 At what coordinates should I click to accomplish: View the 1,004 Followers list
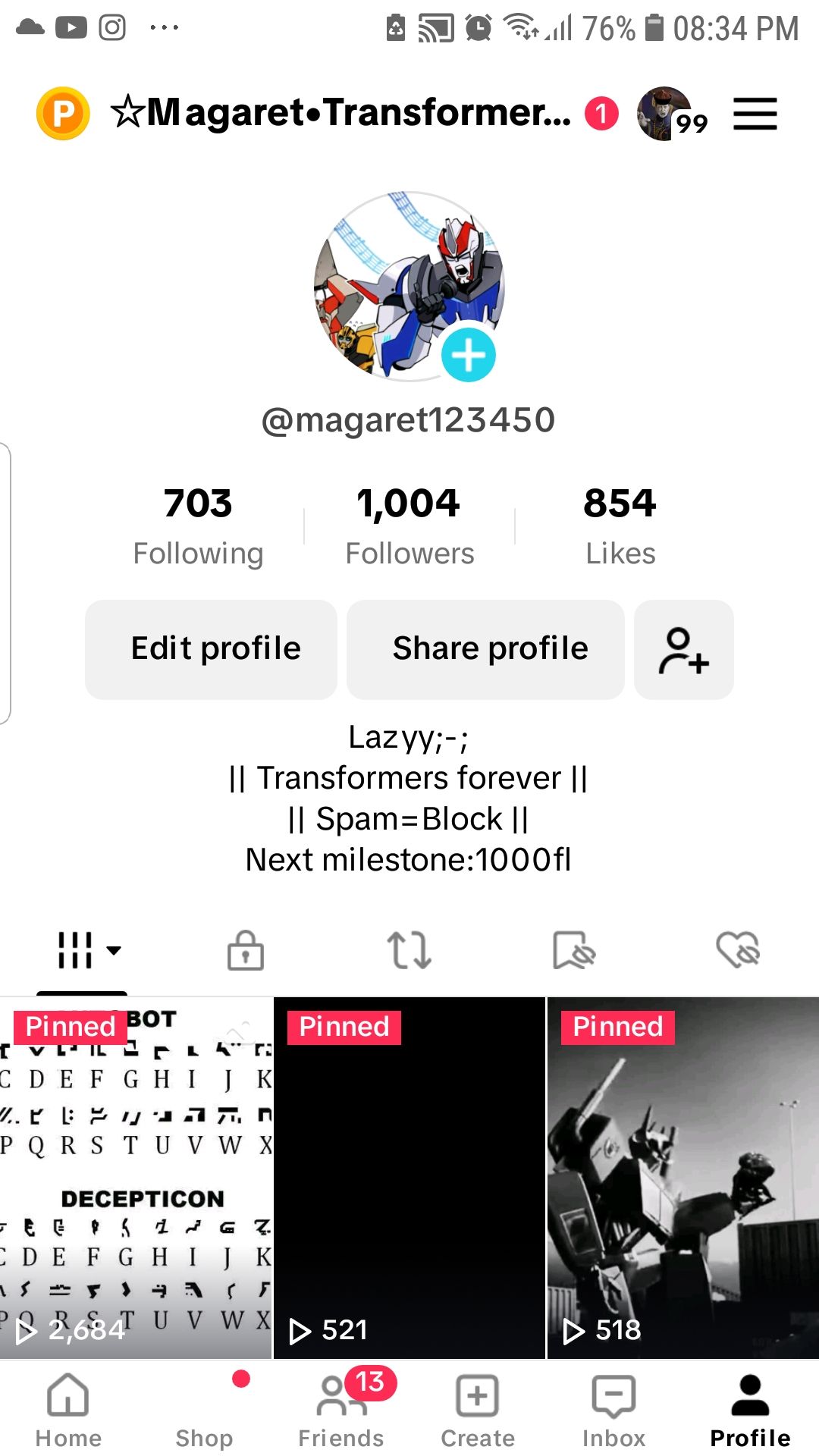(x=409, y=525)
